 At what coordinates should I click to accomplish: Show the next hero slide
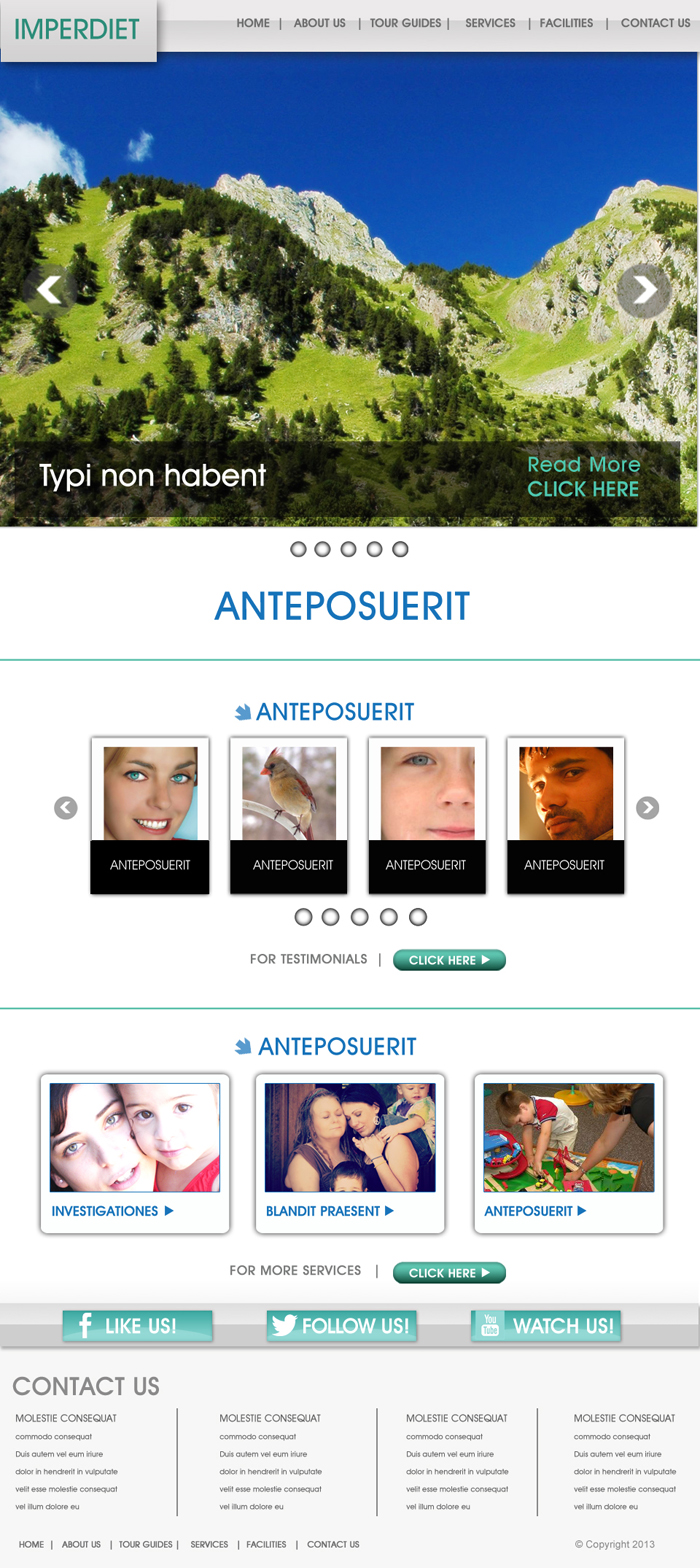644,290
